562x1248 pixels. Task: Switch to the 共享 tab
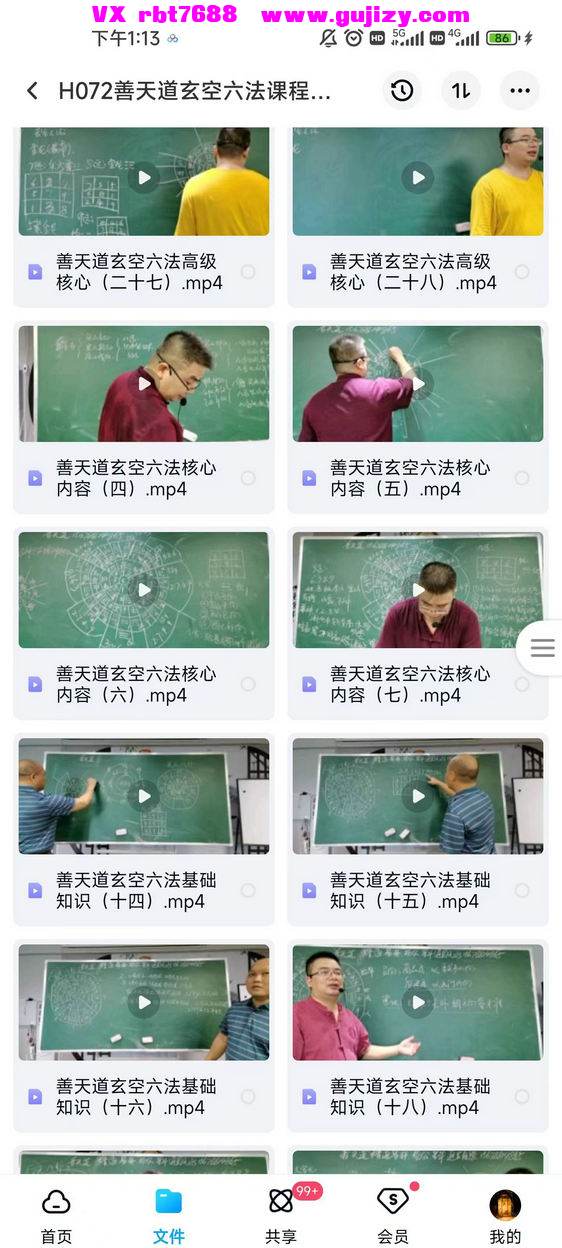[x=282, y=1215]
